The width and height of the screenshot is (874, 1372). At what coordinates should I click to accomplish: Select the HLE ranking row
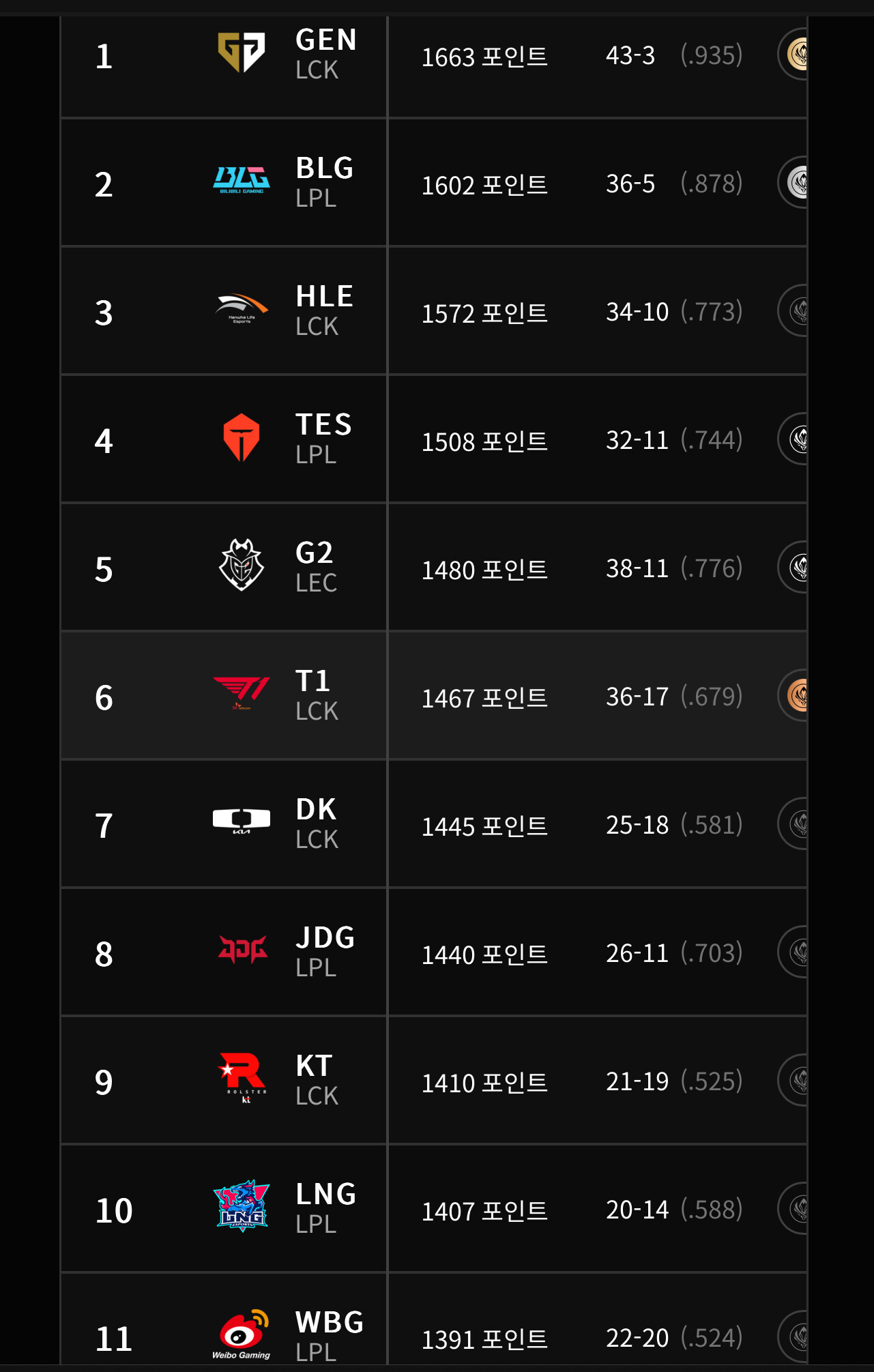click(x=434, y=310)
